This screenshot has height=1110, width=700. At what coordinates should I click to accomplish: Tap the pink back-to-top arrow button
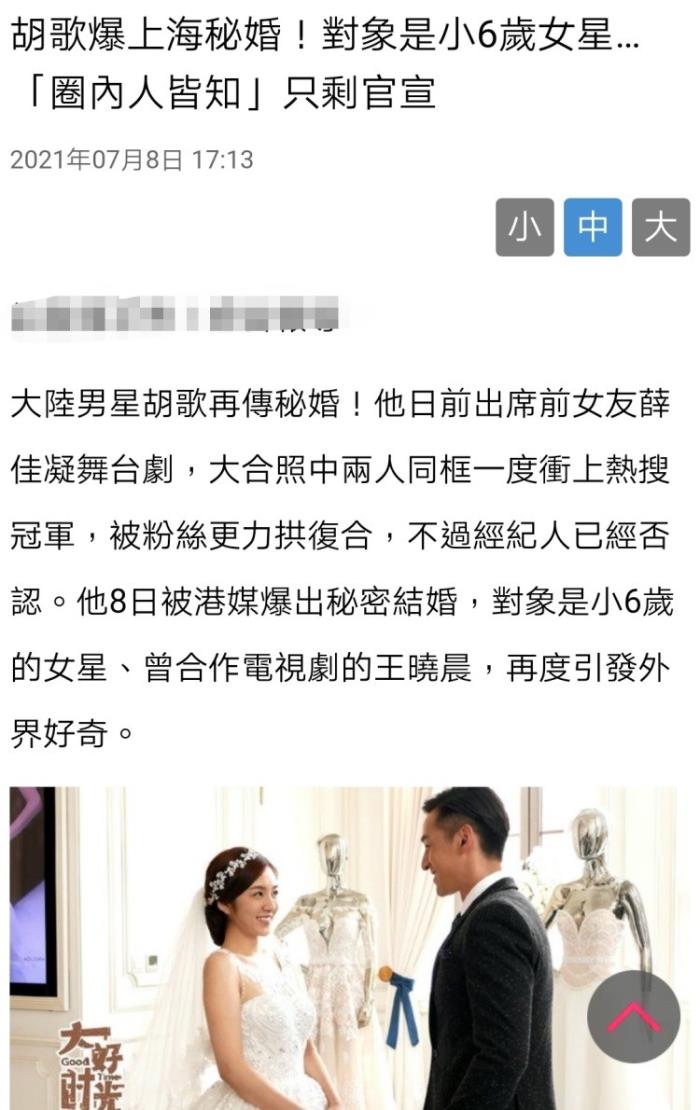633,1017
